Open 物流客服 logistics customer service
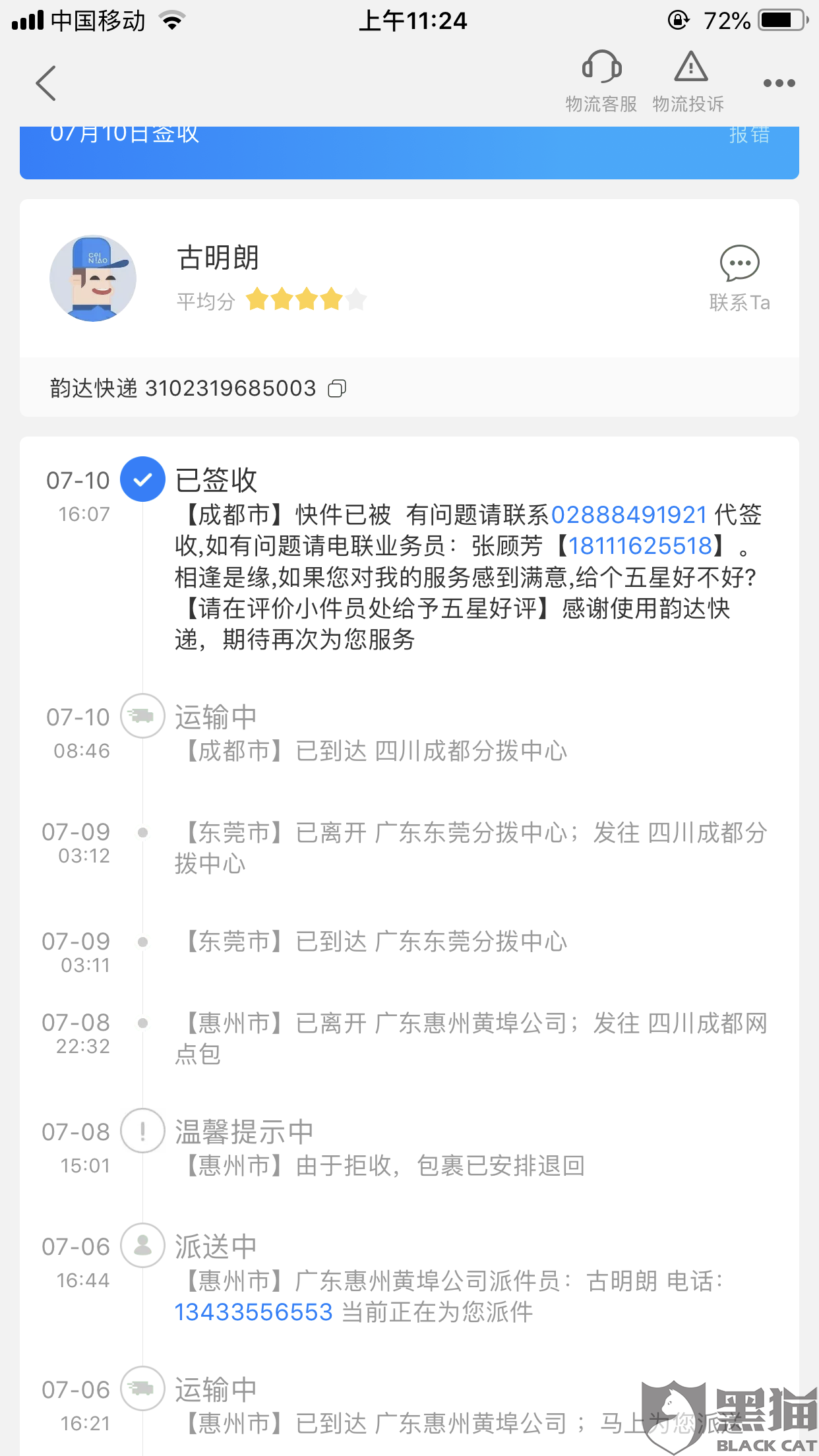Image resolution: width=819 pixels, height=1456 pixels. [x=601, y=82]
